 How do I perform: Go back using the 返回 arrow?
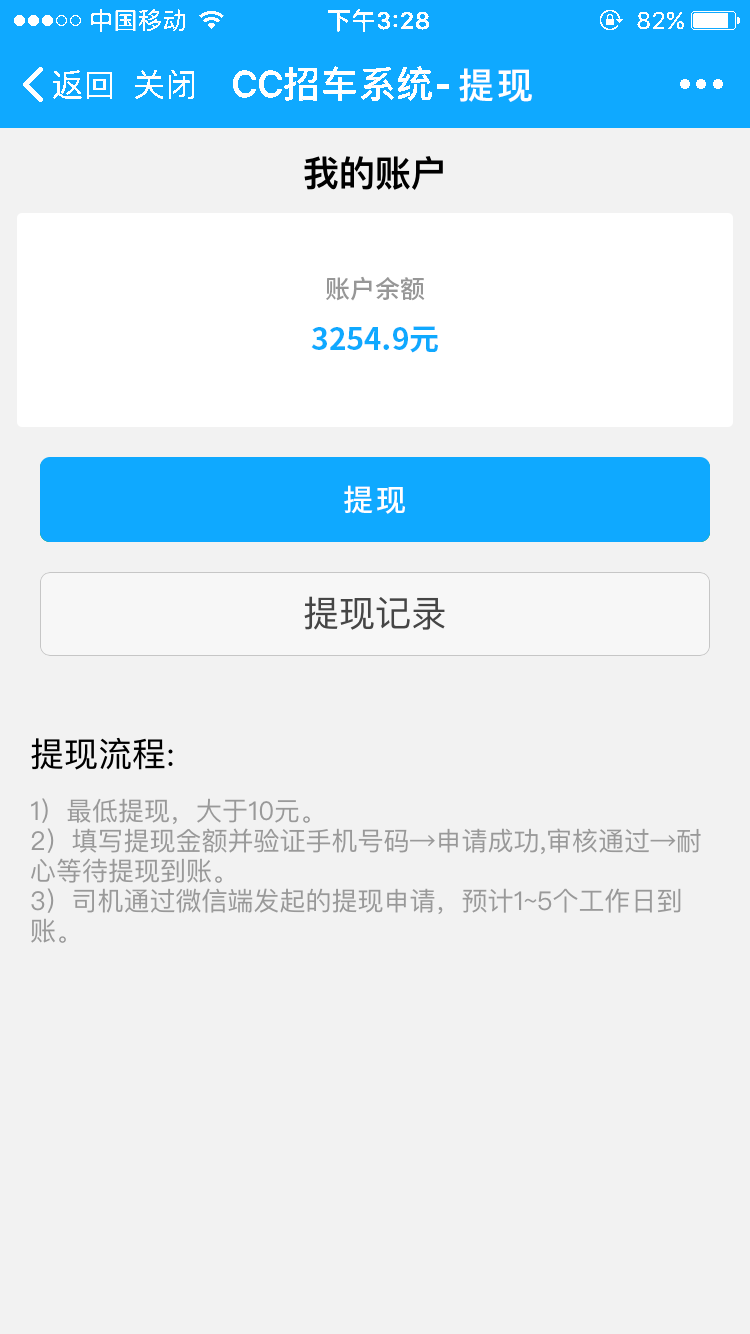[66, 85]
